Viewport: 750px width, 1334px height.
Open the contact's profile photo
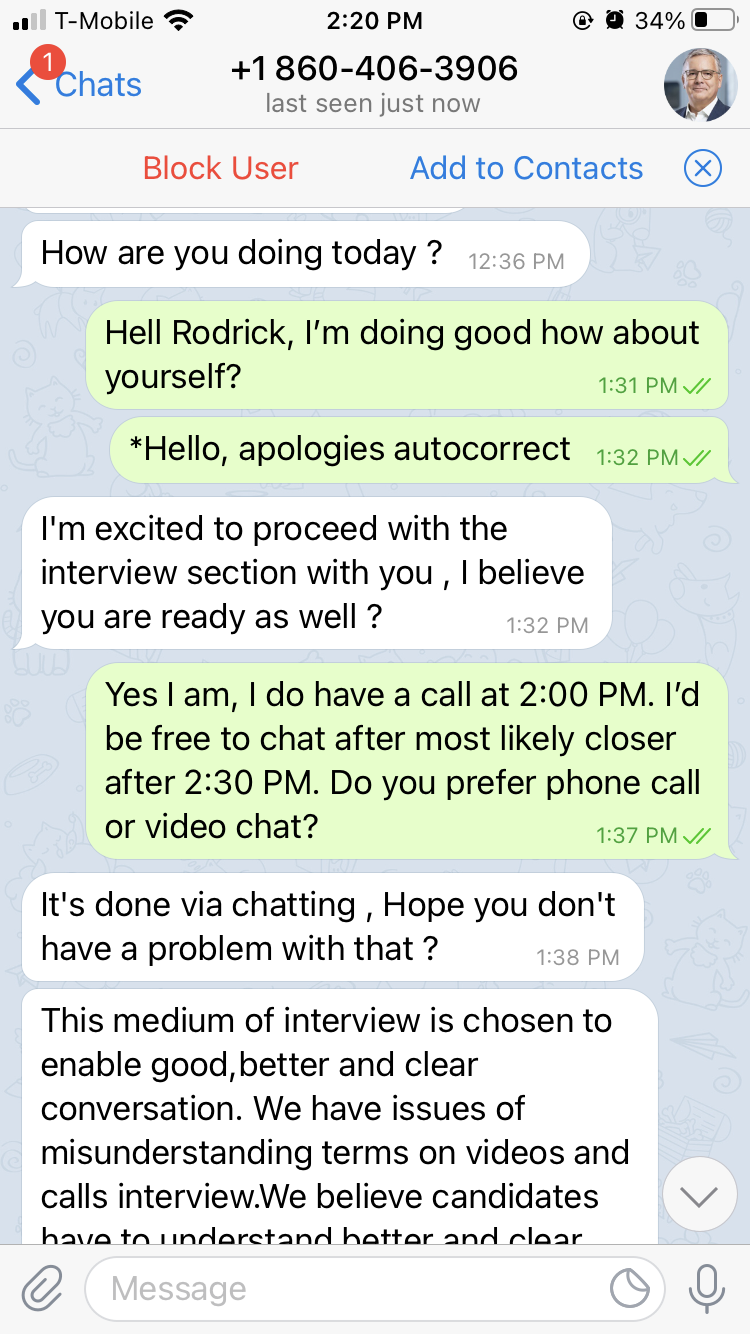point(702,85)
